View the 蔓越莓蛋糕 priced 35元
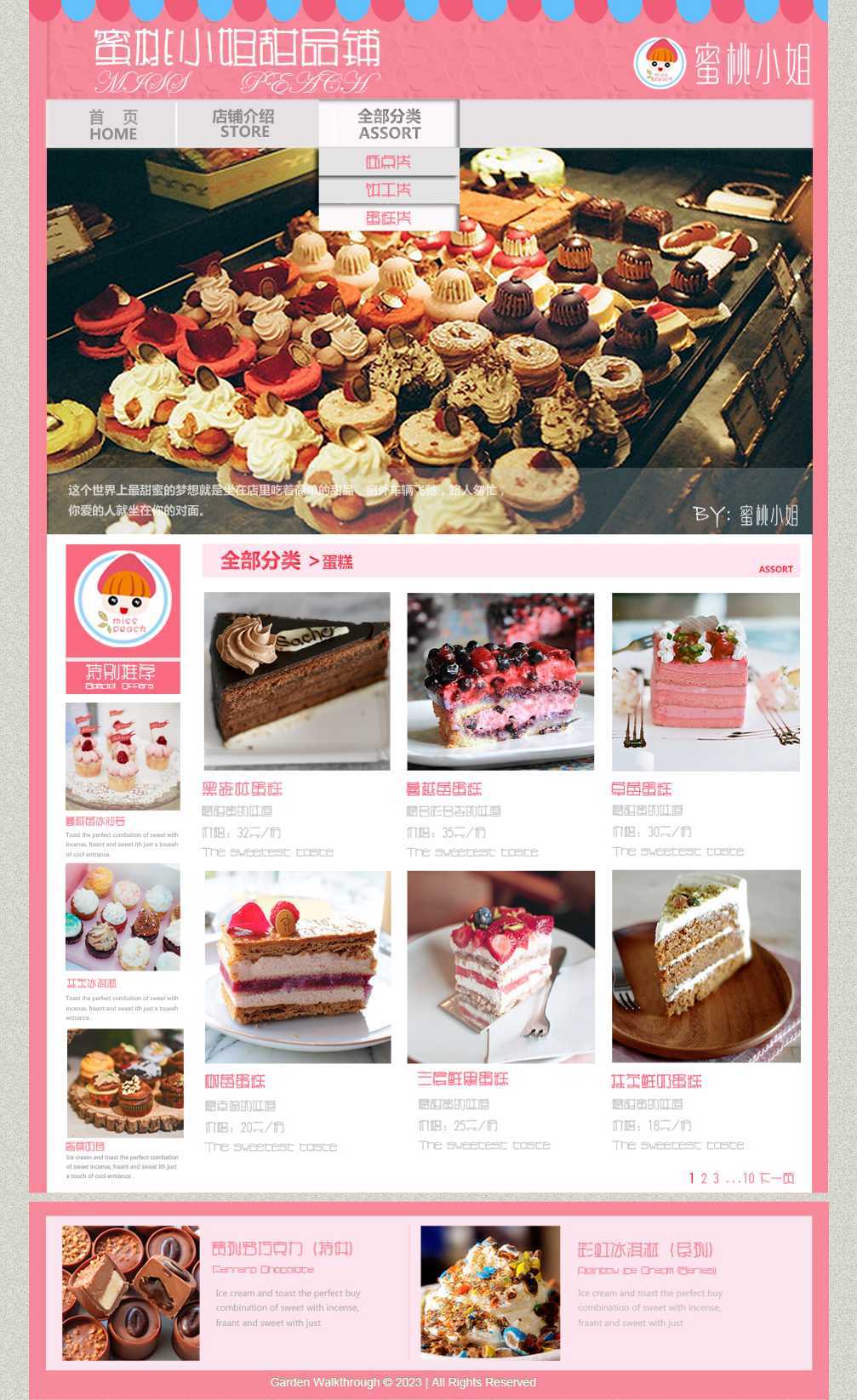The width and height of the screenshot is (857, 1400). pyautogui.click(x=500, y=681)
